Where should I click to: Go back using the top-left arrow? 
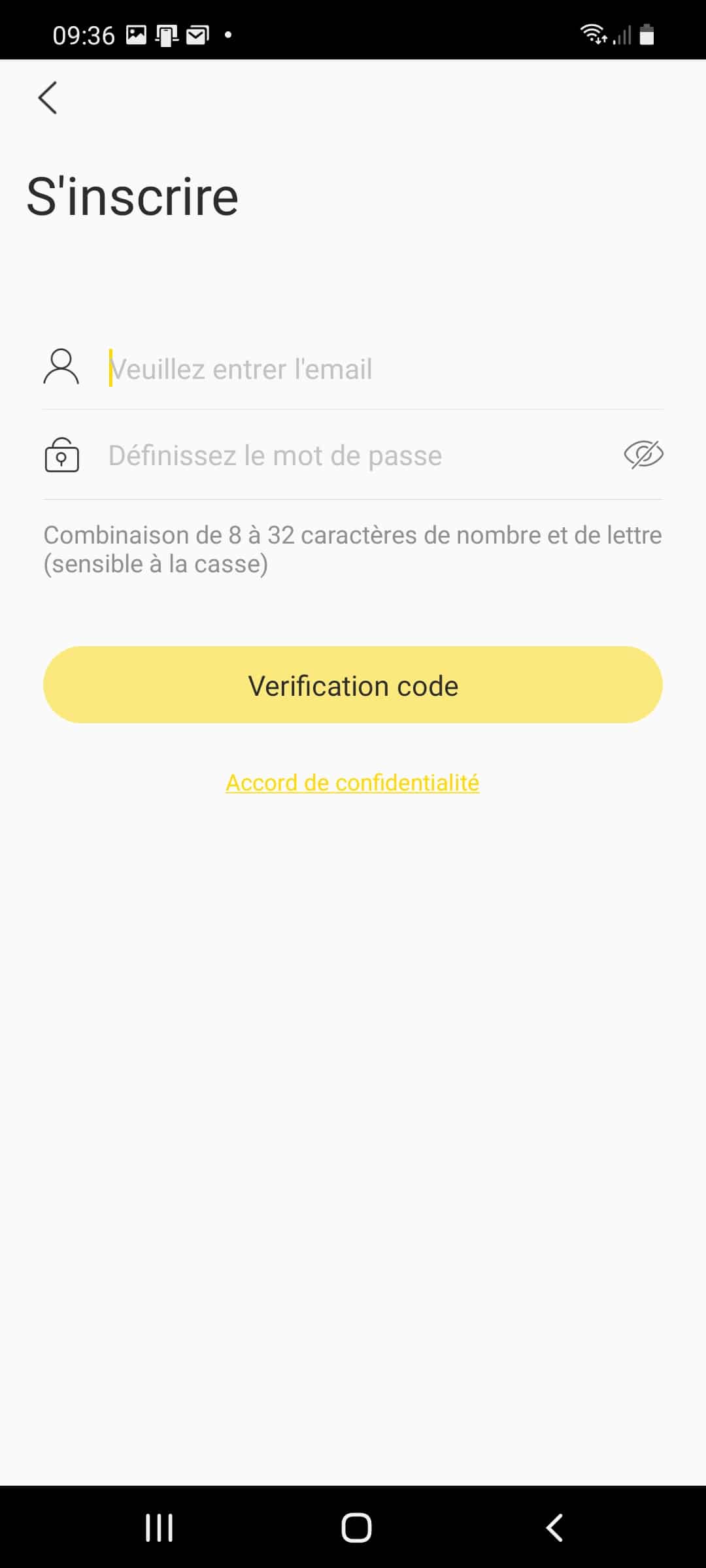(48, 98)
